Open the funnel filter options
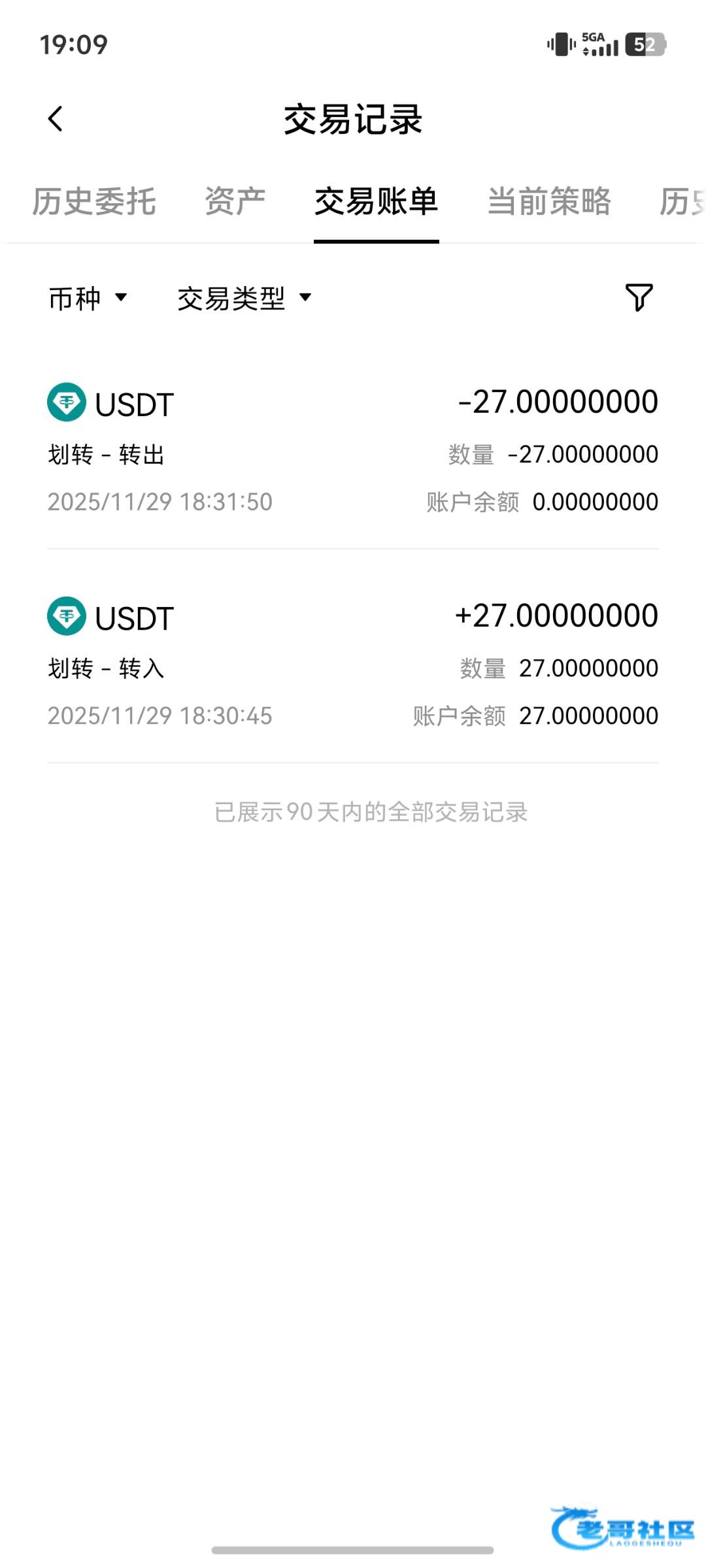Image resolution: width=706 pixels, height=1568 pixels. pyautogui.click(x=639, y=298)
